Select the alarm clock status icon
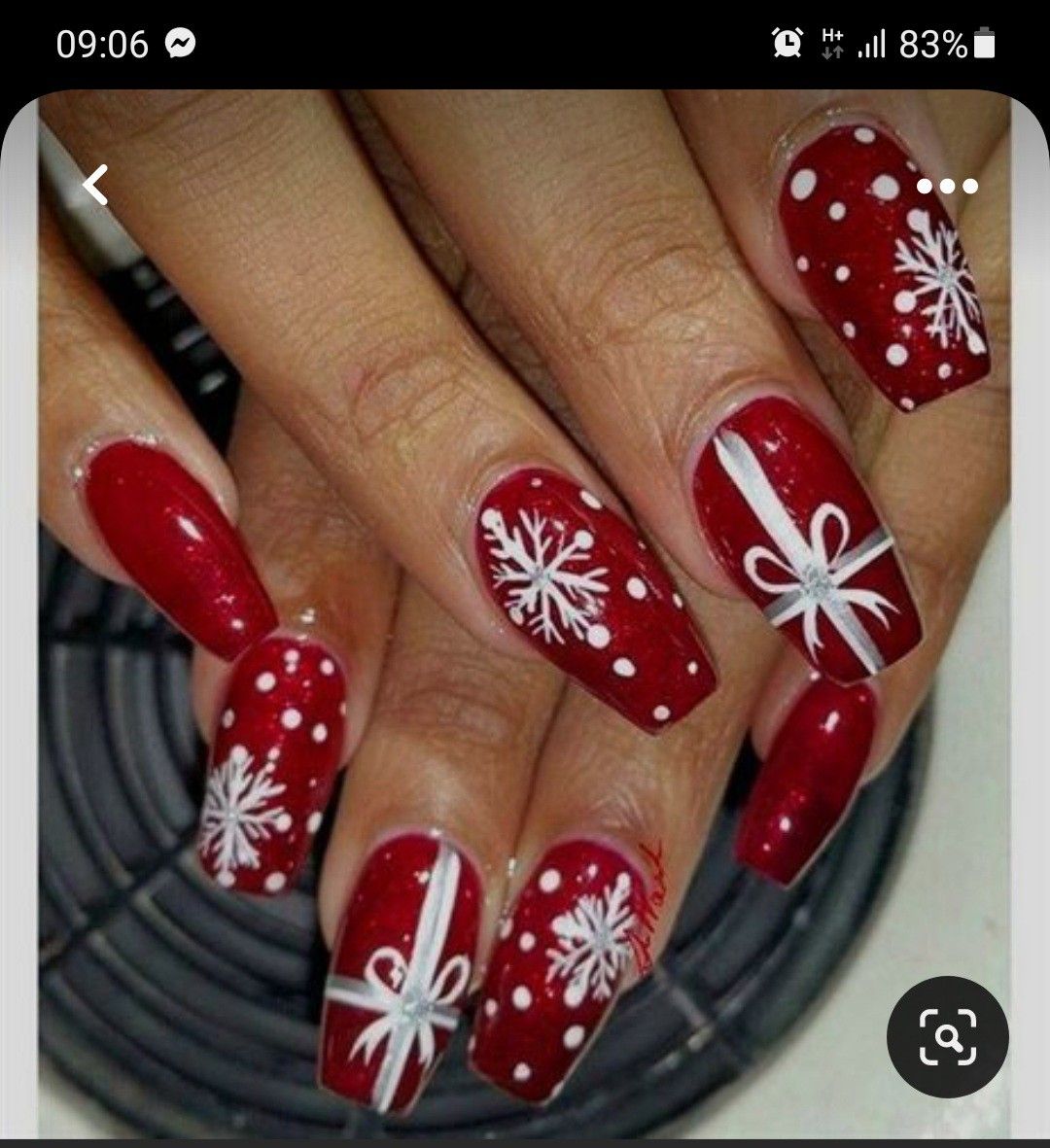1050x1148 pixels. [787, 41]
